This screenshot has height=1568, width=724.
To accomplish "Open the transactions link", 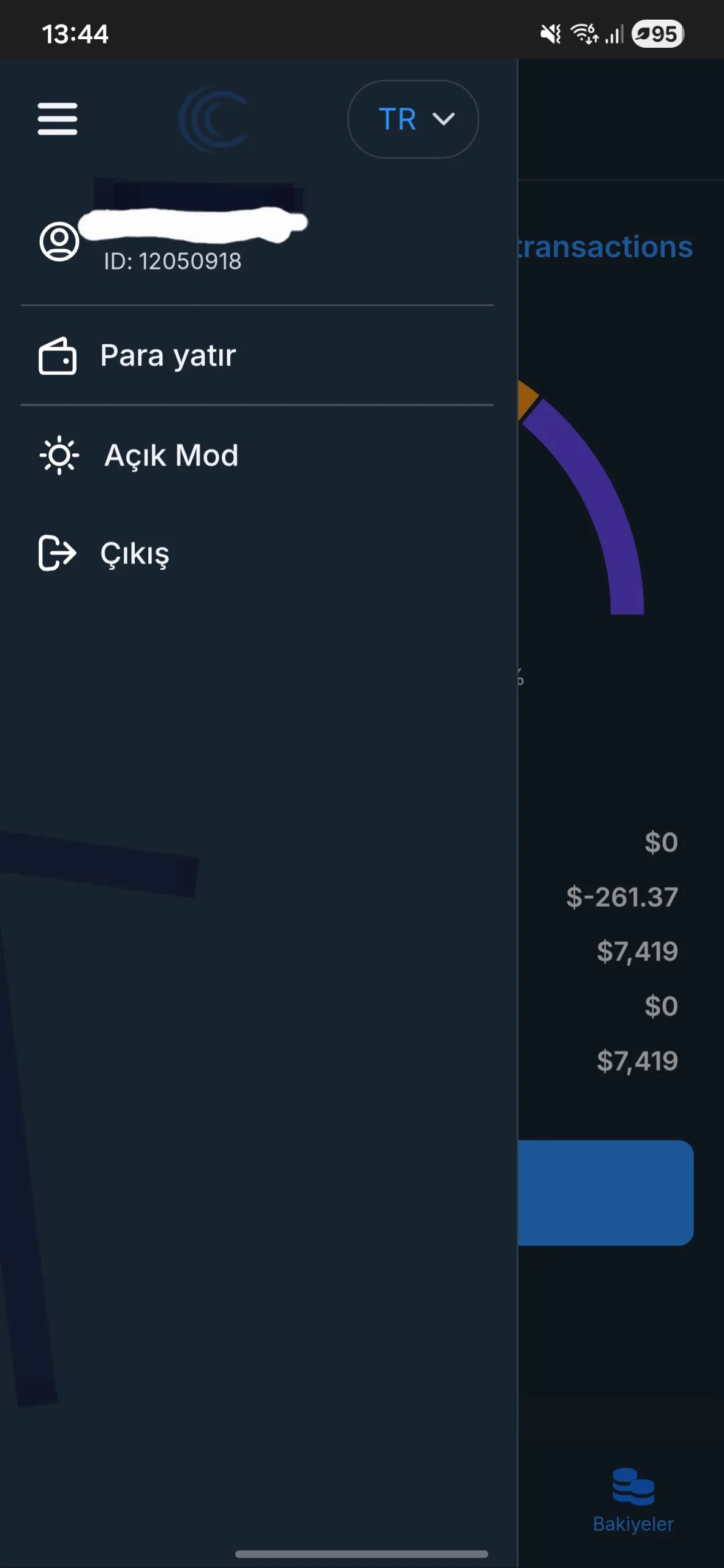I will [x=605, y=247].
